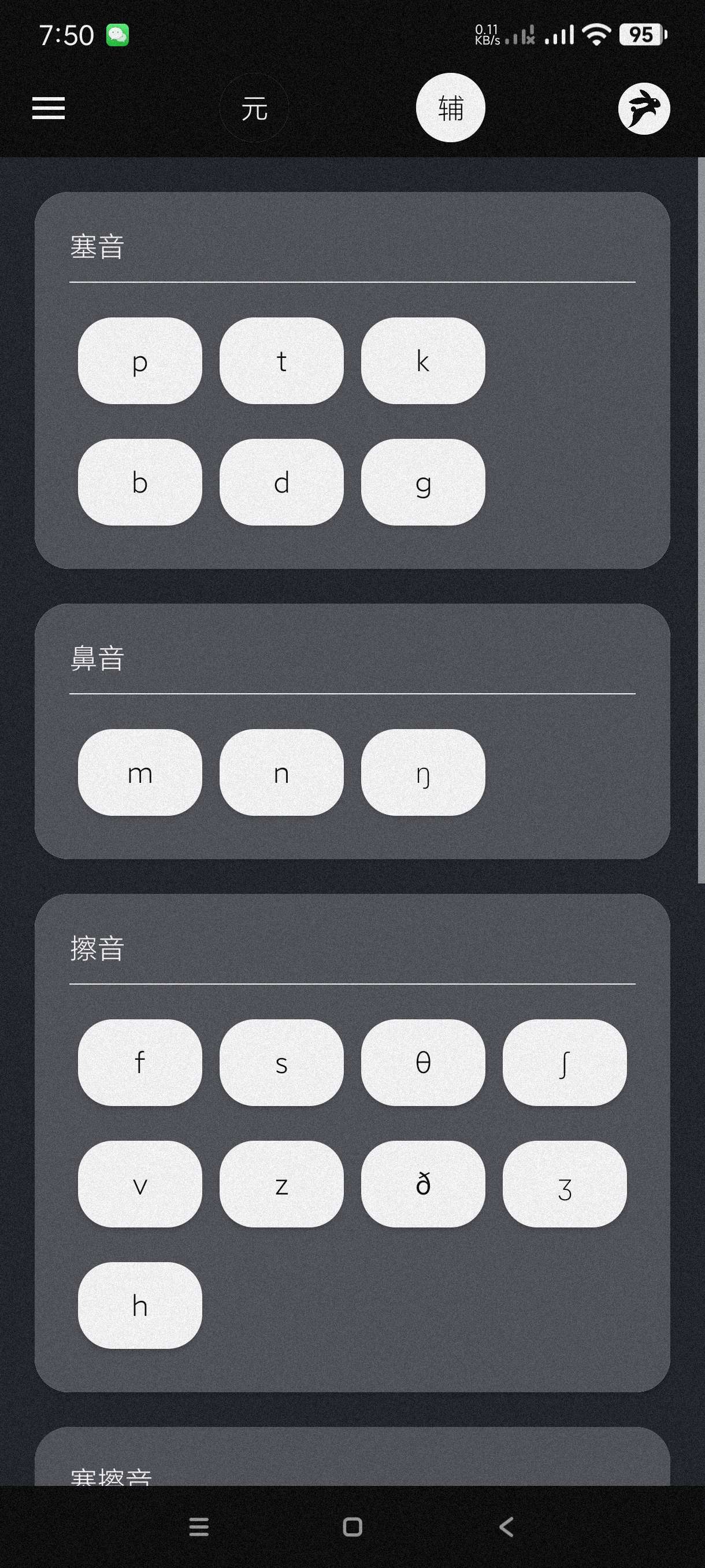705x1568 pixels.
Task: Tap the d phoneme button
Action: [x=281, y=482]
